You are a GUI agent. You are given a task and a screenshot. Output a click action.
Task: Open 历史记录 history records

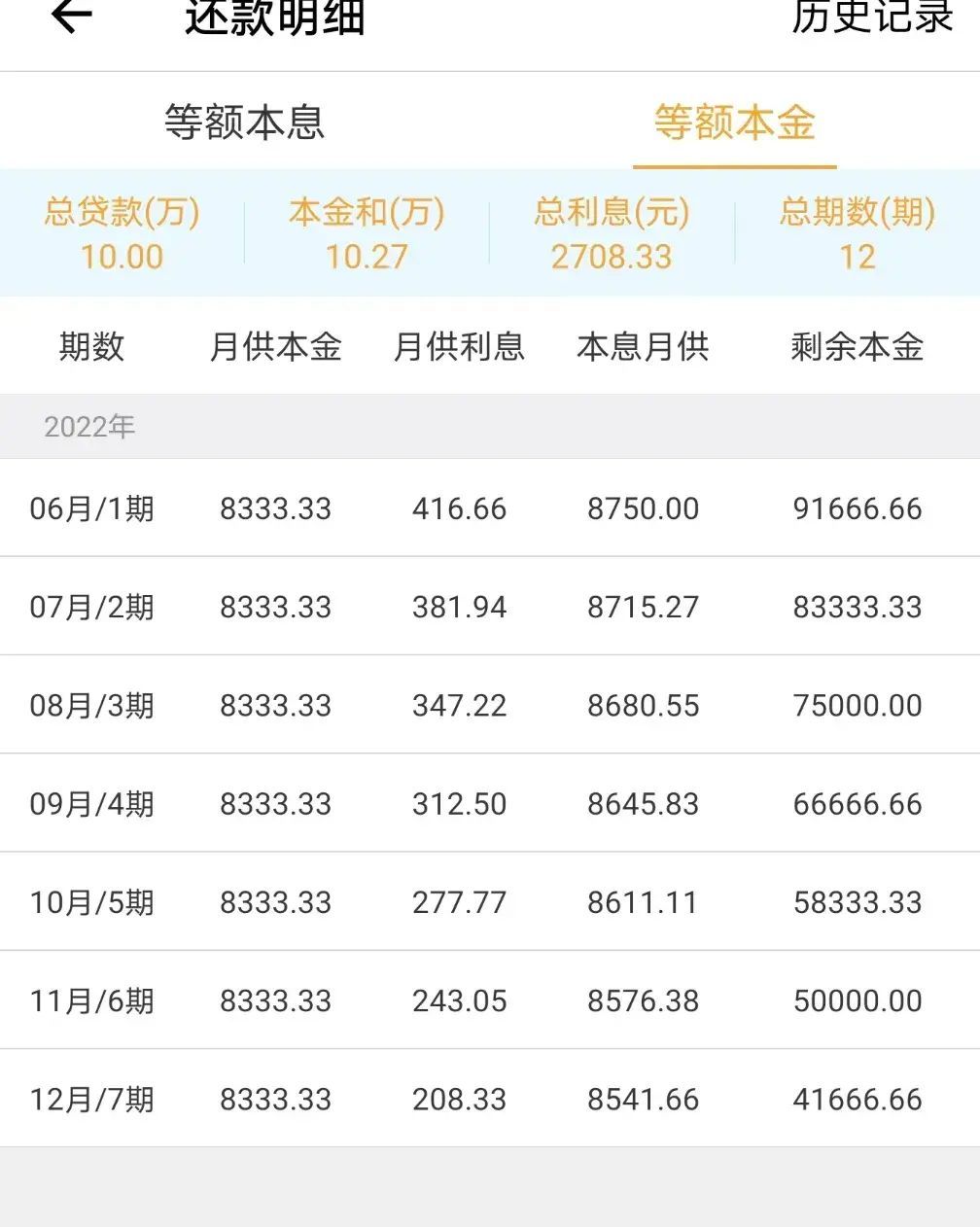click(x=871, y=18)
